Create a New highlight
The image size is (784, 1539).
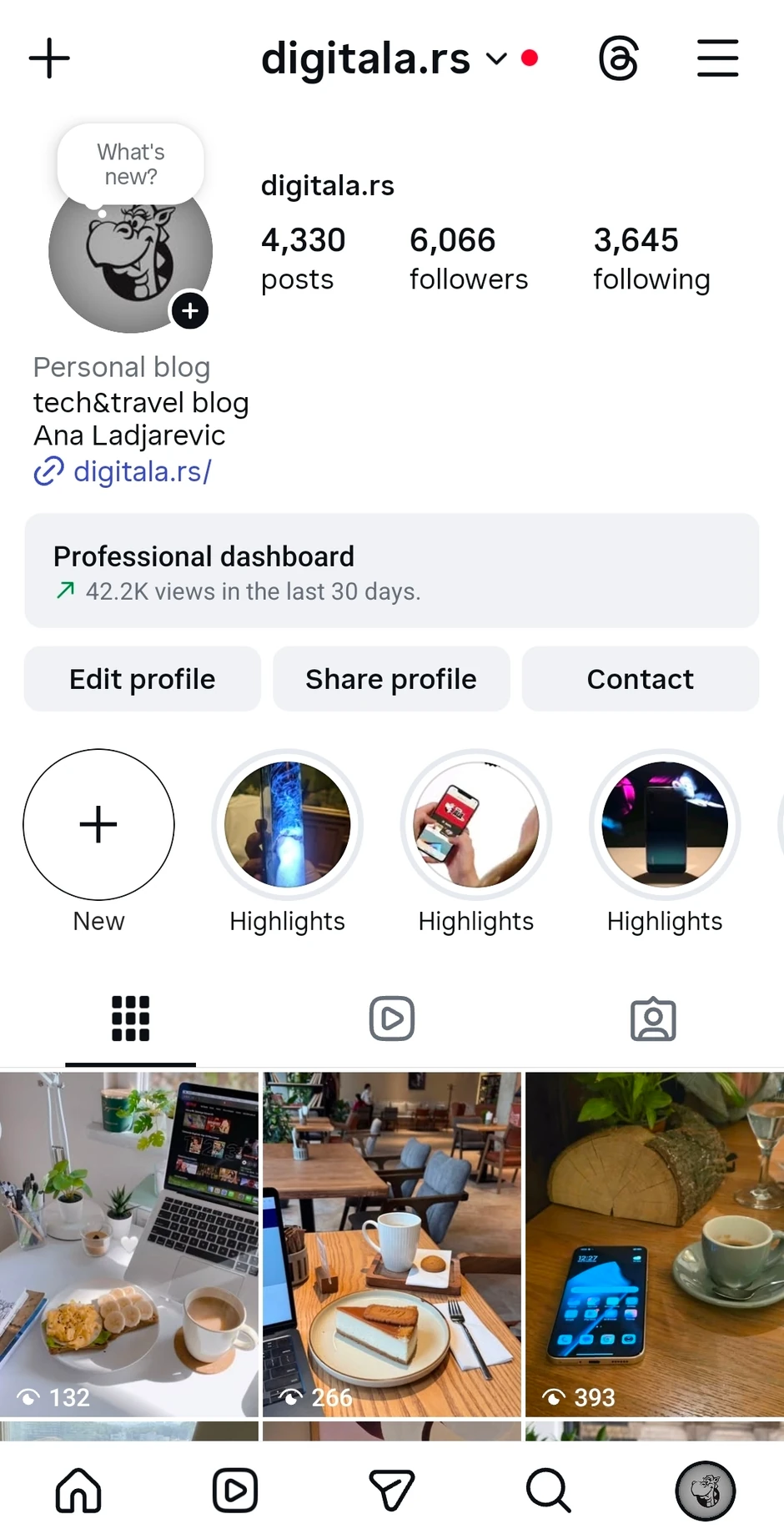coord(98,825)
